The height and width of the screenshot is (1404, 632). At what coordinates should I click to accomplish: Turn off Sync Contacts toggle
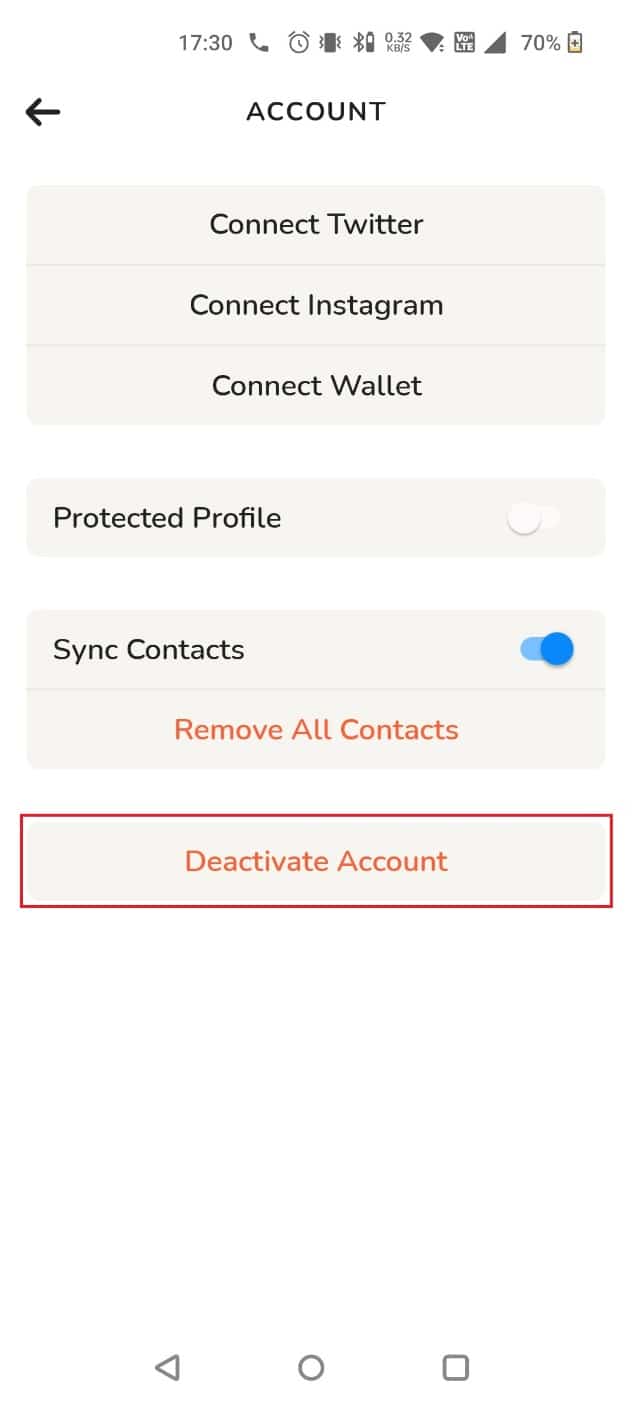point(547,649)
